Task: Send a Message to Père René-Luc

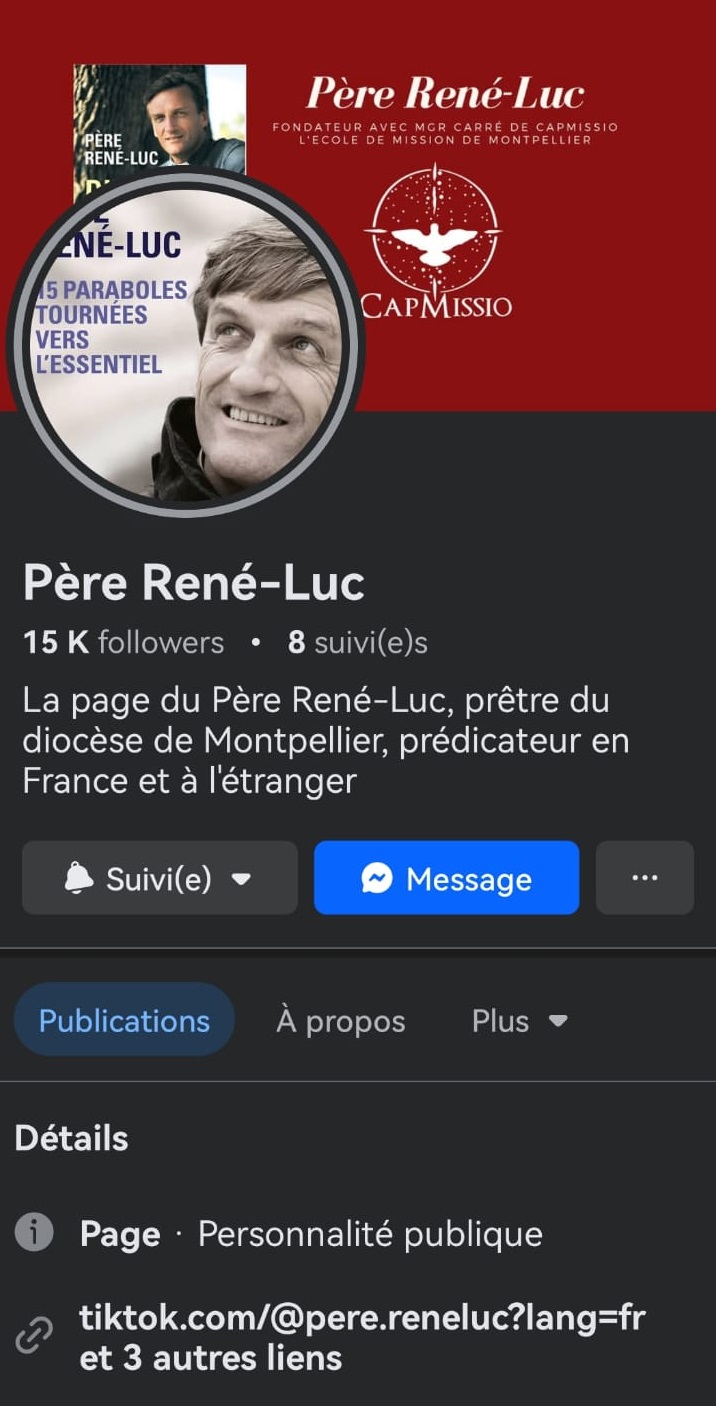Action: click(x=446, y=878)
